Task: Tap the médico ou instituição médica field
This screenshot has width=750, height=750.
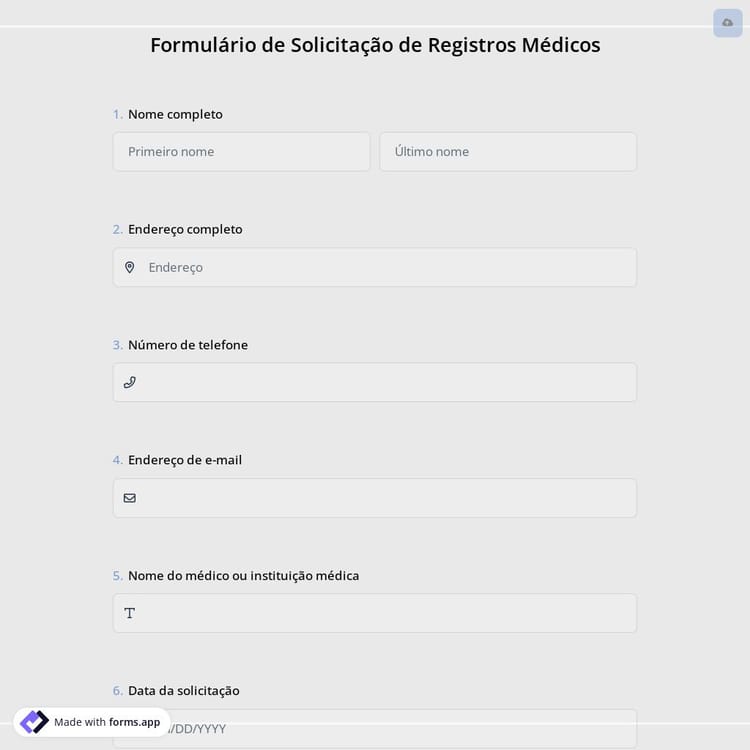Action: click(385, 613)
